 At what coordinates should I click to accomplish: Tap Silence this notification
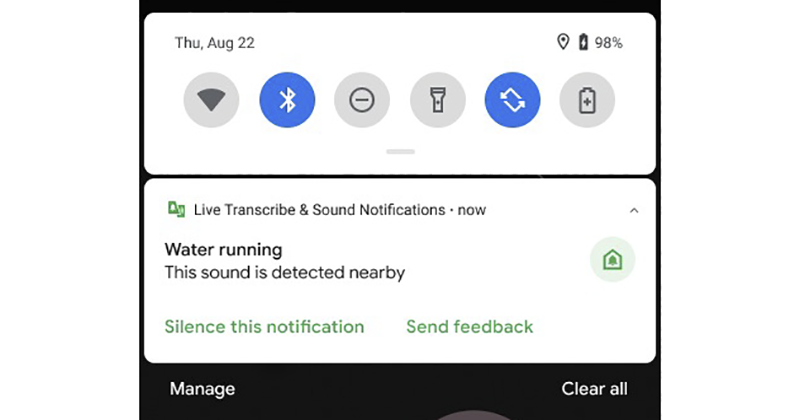click(264, 326)
